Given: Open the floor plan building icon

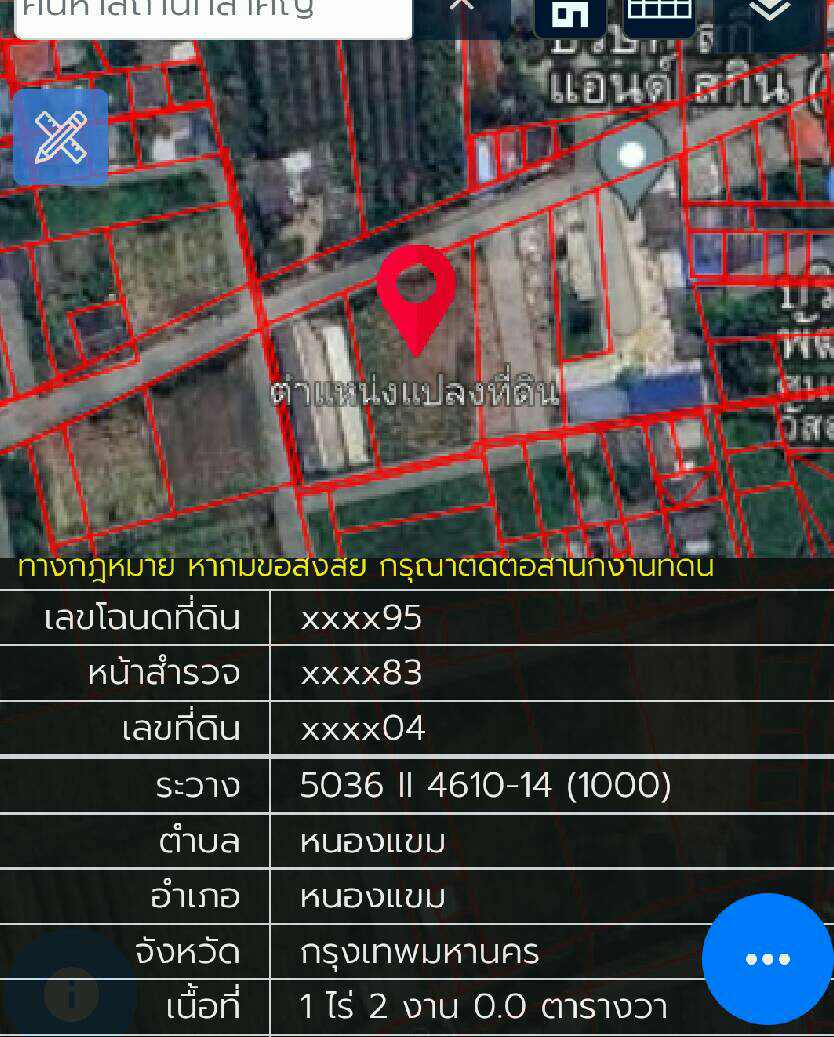Looking at the screenshot, I should [570, 15].
